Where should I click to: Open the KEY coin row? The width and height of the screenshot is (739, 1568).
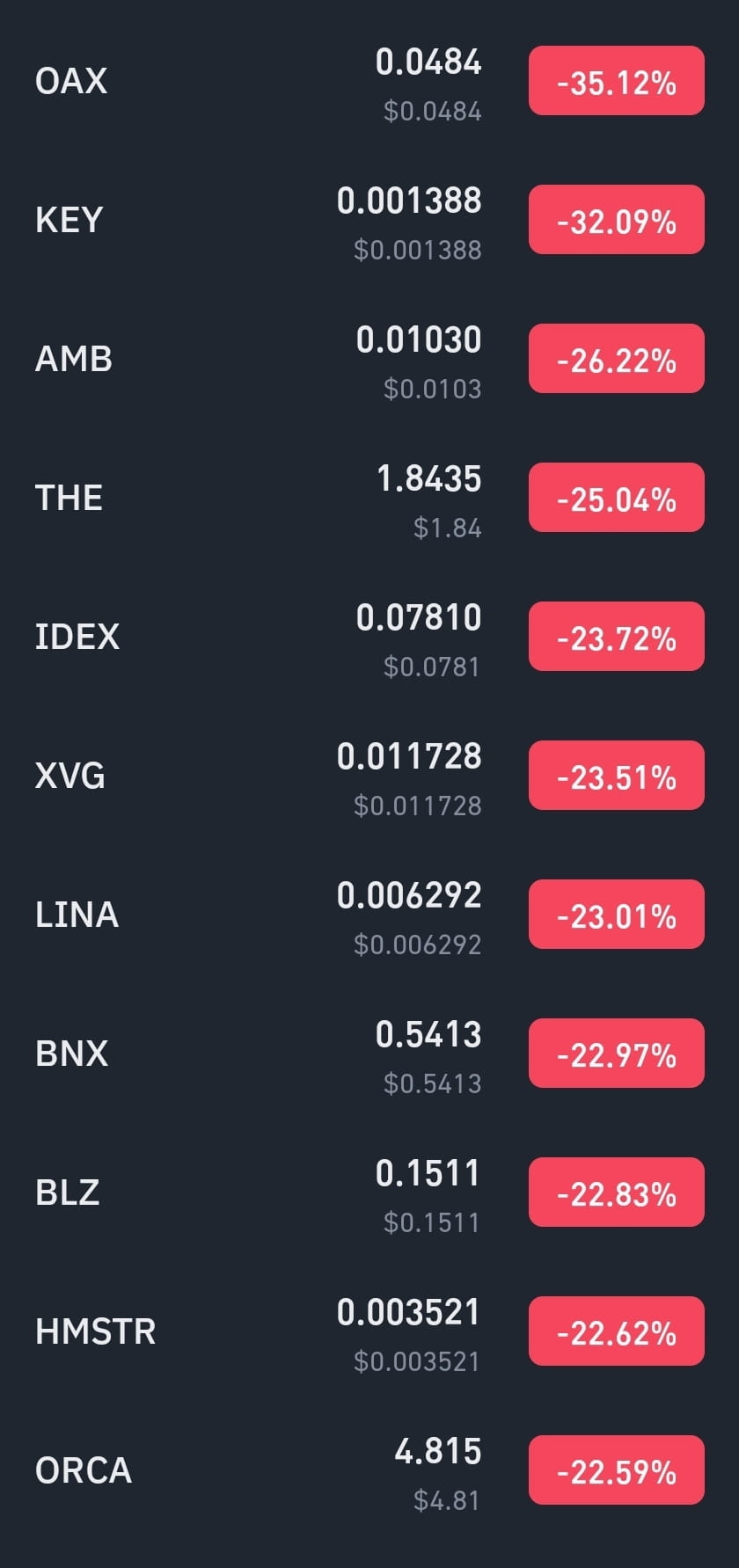[x=369, y=220]
